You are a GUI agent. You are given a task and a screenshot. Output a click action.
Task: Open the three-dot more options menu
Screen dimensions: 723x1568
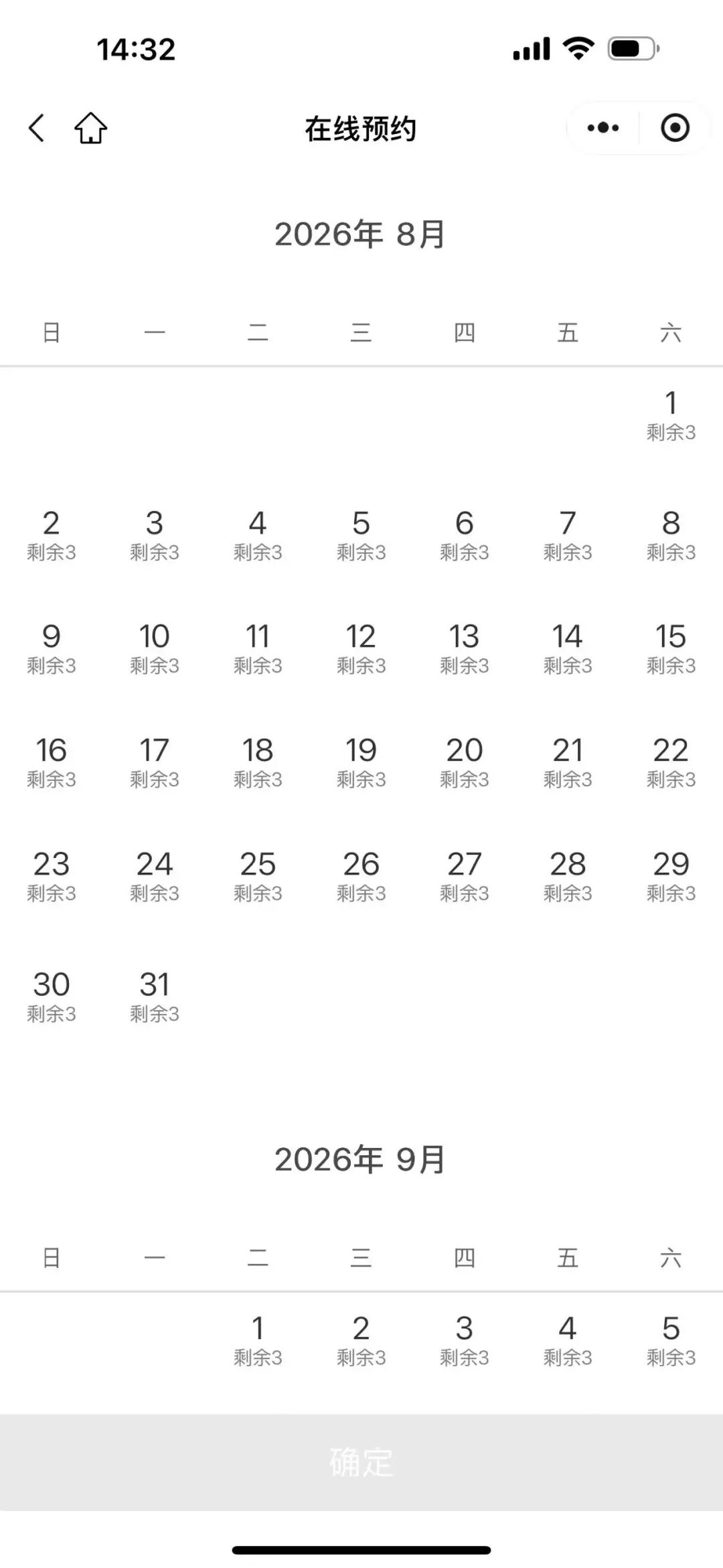[x=603, y=128]
